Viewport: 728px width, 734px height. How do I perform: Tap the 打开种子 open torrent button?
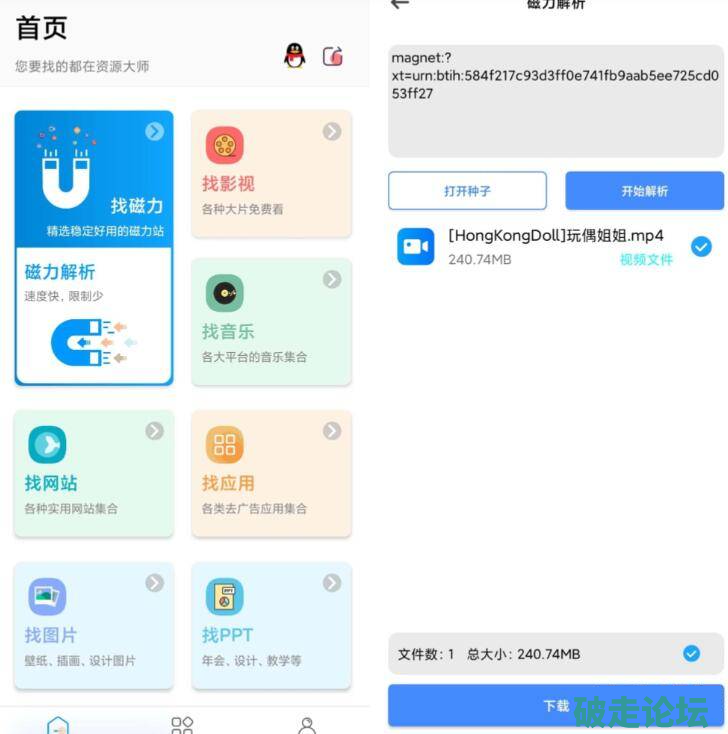tap(467, 191)
